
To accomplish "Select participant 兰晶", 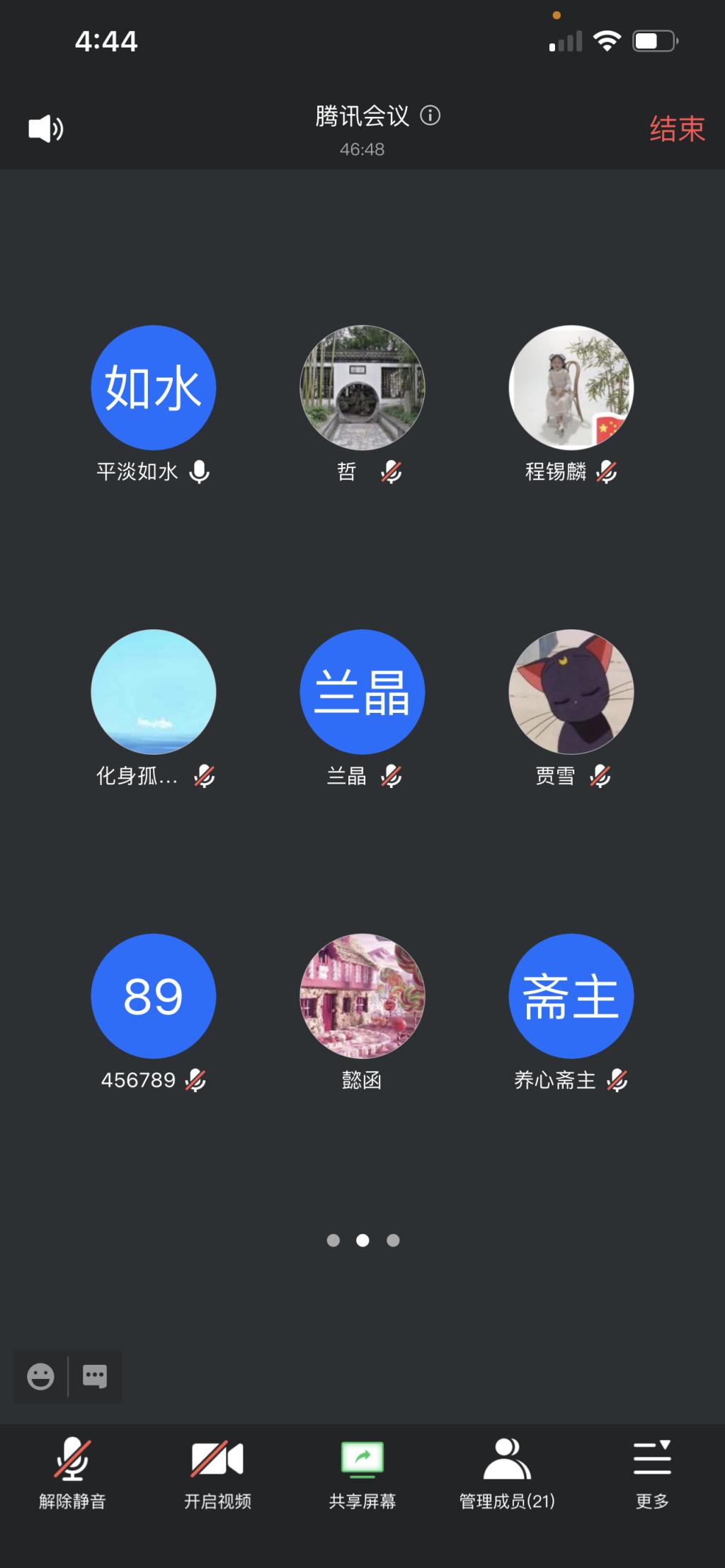I will tap(362, 692).
